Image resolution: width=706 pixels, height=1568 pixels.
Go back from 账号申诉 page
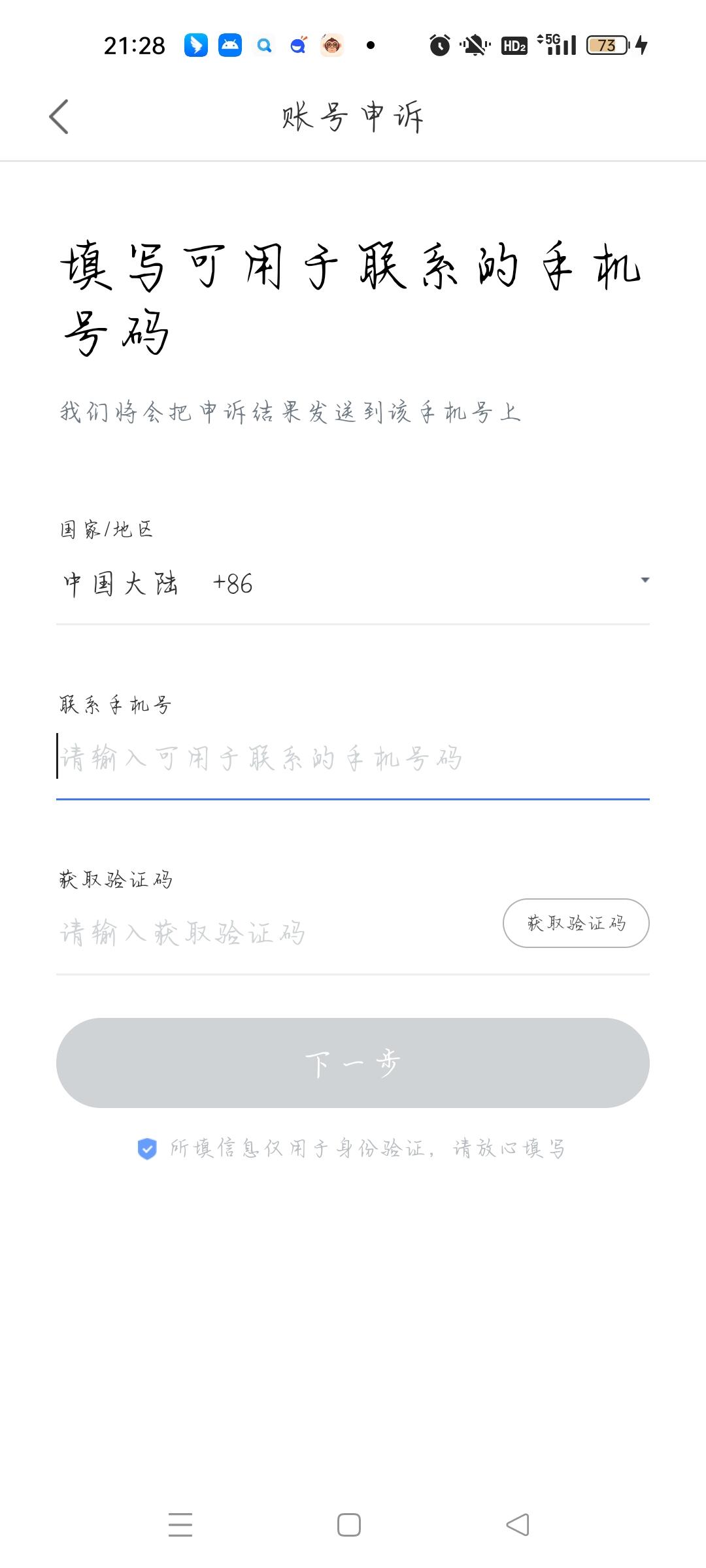(59, 118)
